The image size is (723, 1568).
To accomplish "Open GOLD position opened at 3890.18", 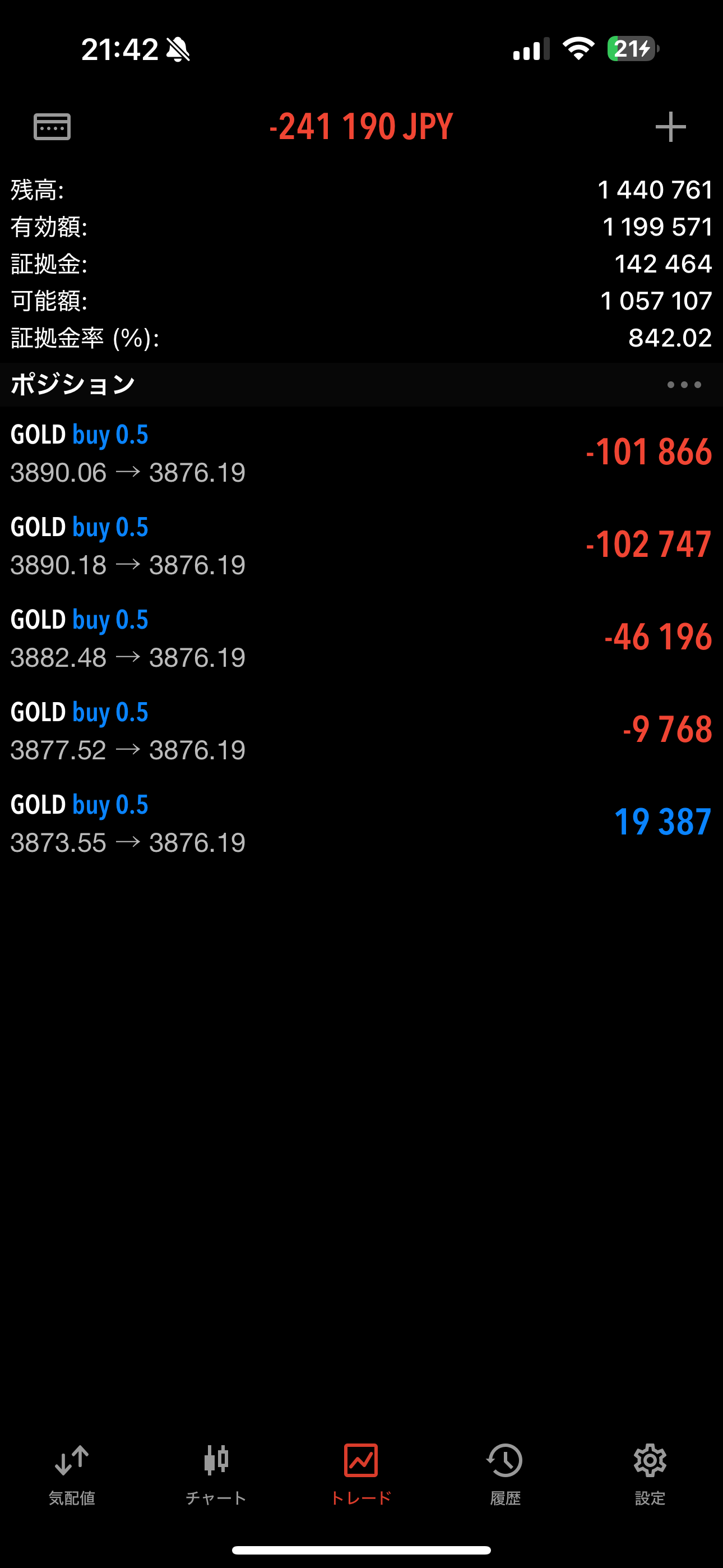I will pyautogui.click(x=361, y=546).
